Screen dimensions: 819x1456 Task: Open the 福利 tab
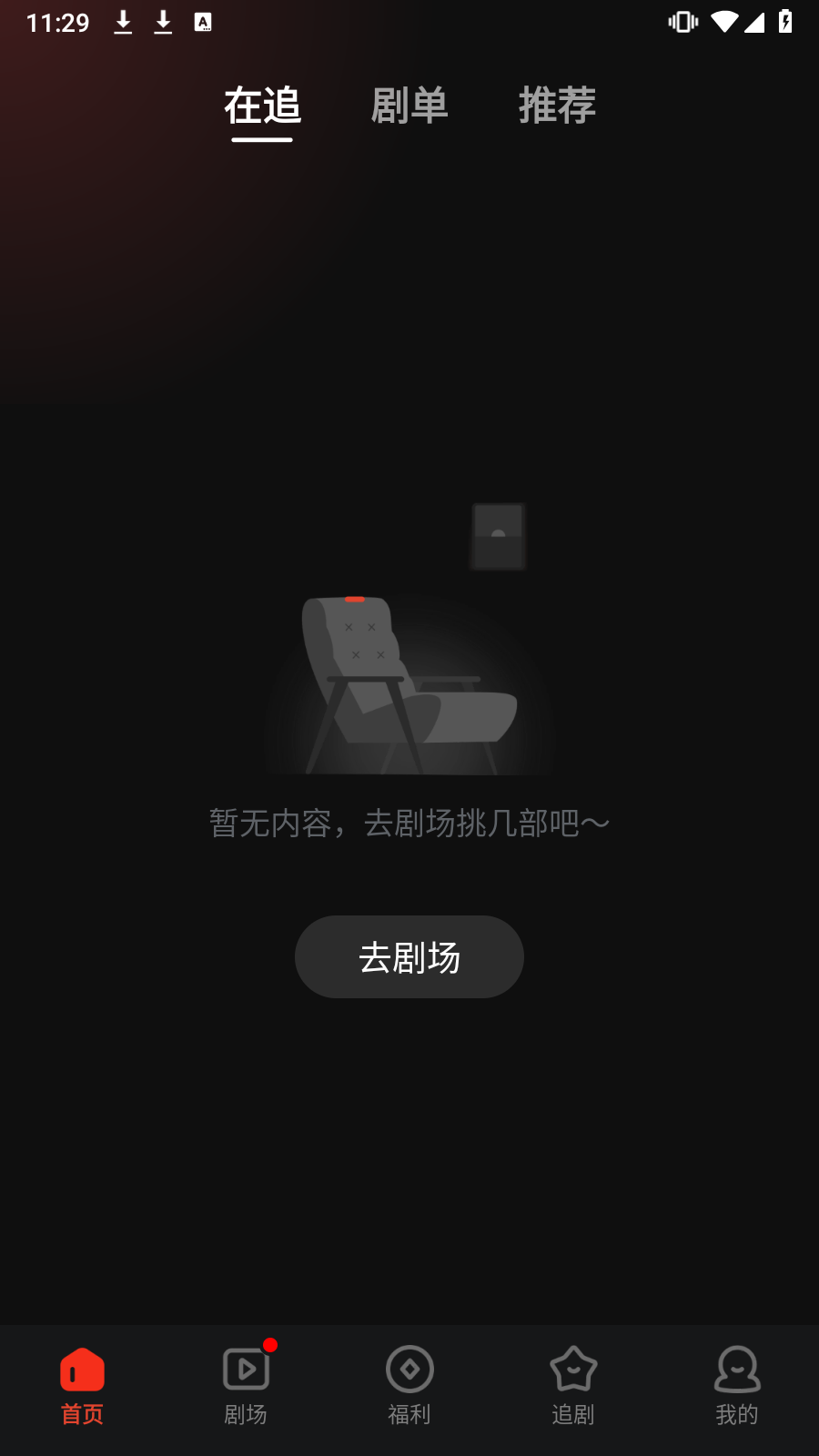[x=409, y=1386]
